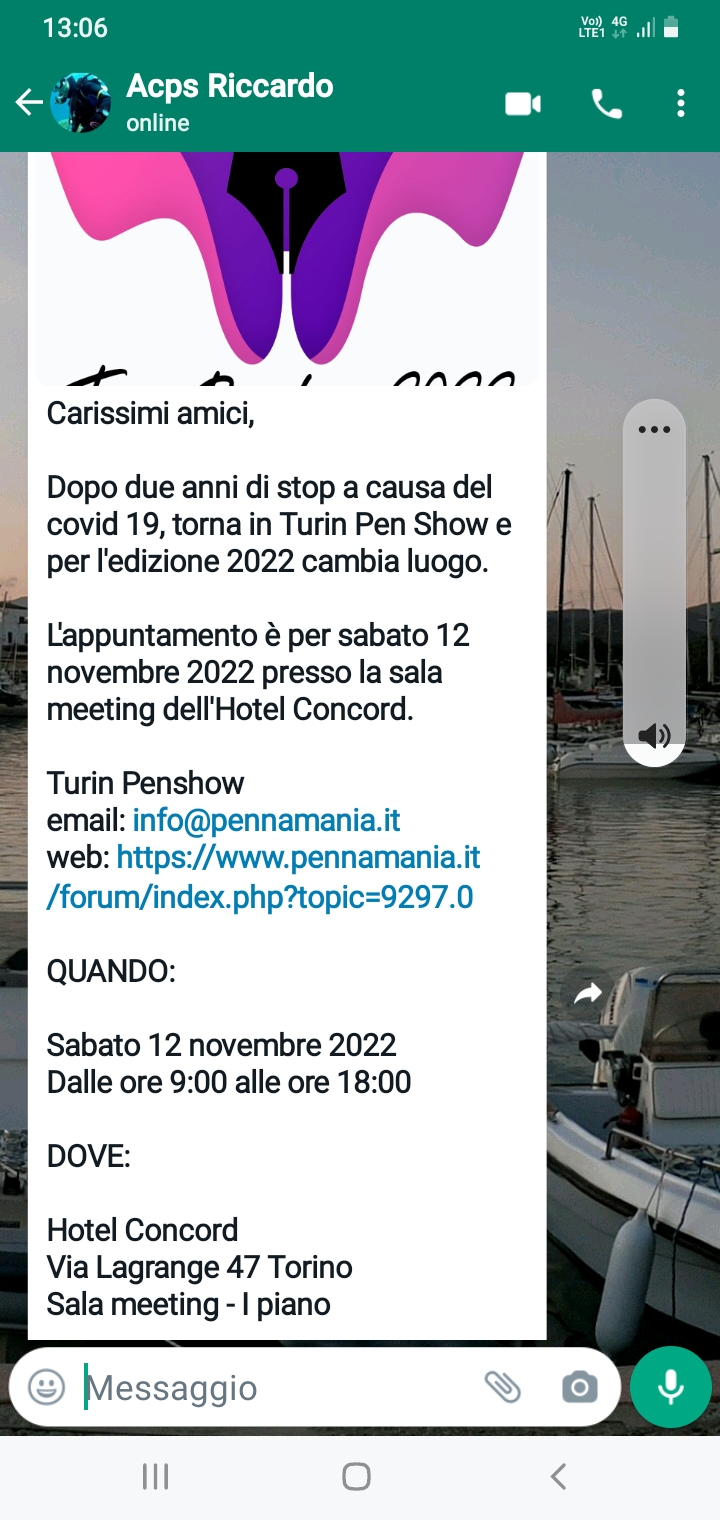Tap the info@pennamania.it email link
This screenshot has height=1520, width=720.
pos(266,821)
